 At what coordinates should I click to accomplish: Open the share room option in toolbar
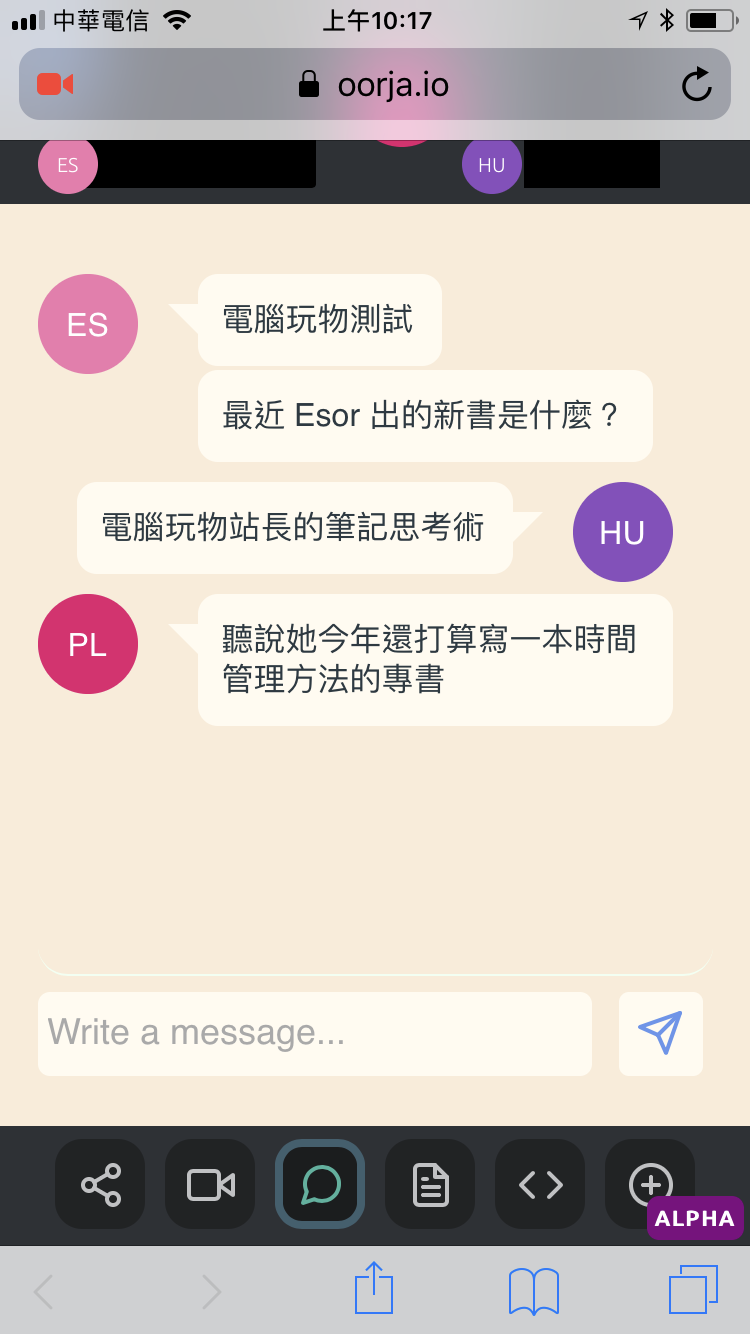click(100, 1184)
